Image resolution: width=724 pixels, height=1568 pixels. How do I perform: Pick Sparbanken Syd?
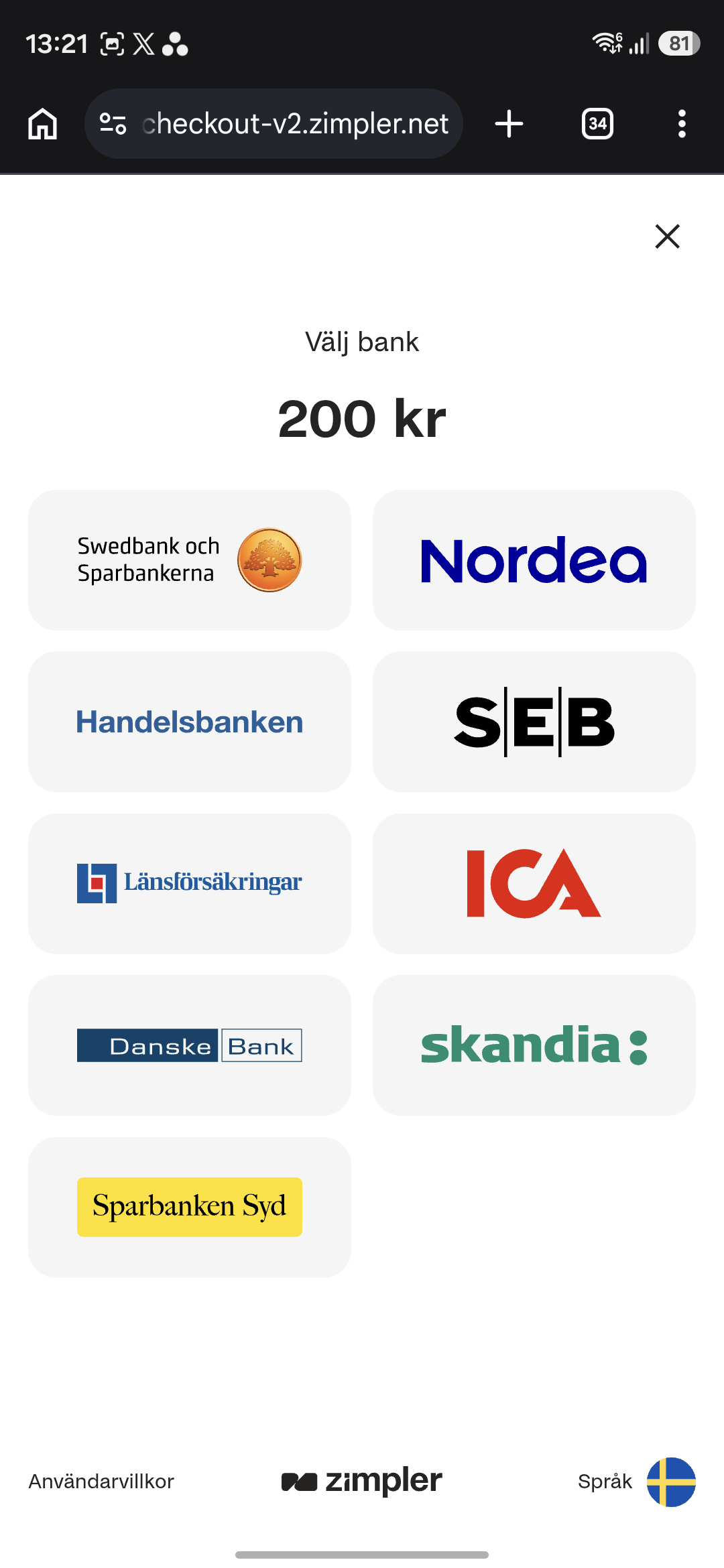tap(190, 1207)
